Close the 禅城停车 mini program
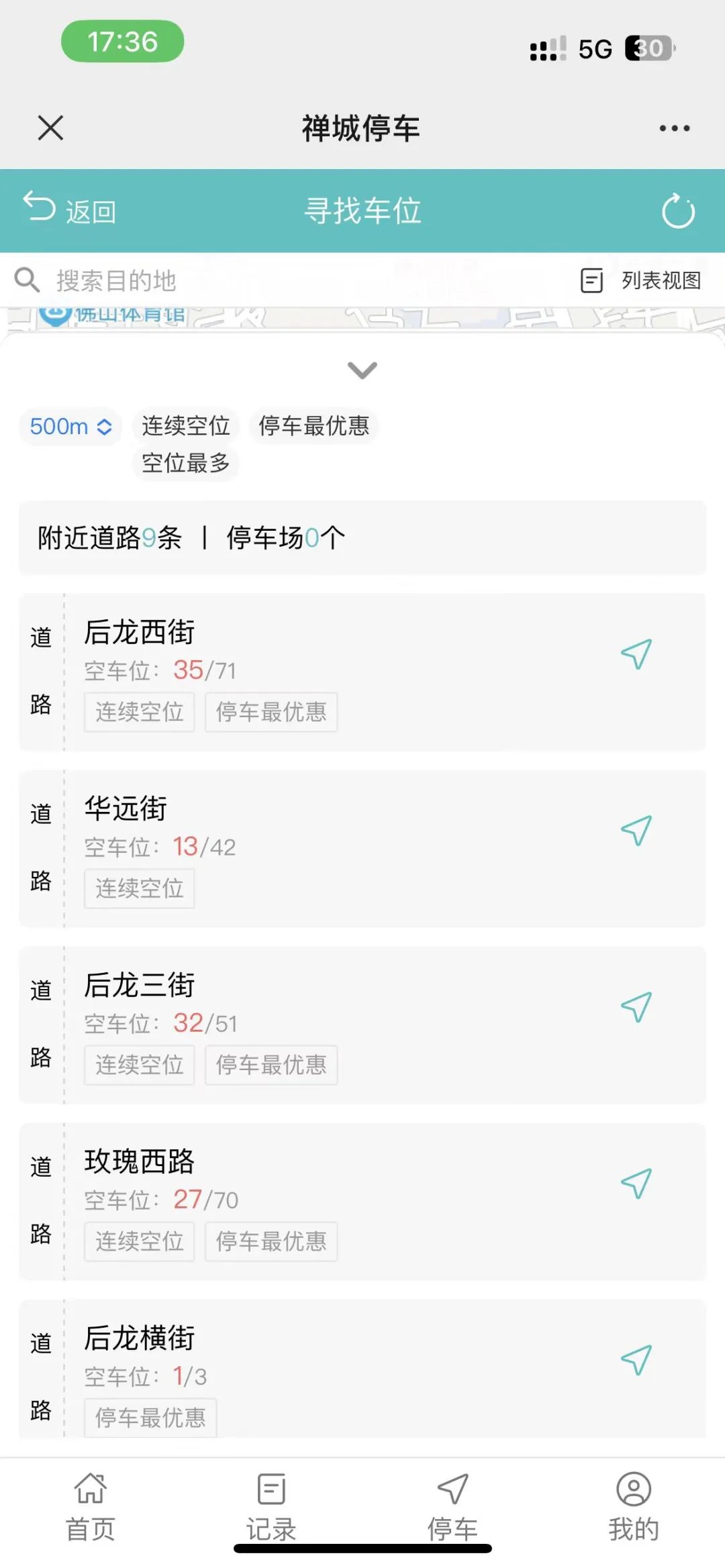 tap(51, 127)
